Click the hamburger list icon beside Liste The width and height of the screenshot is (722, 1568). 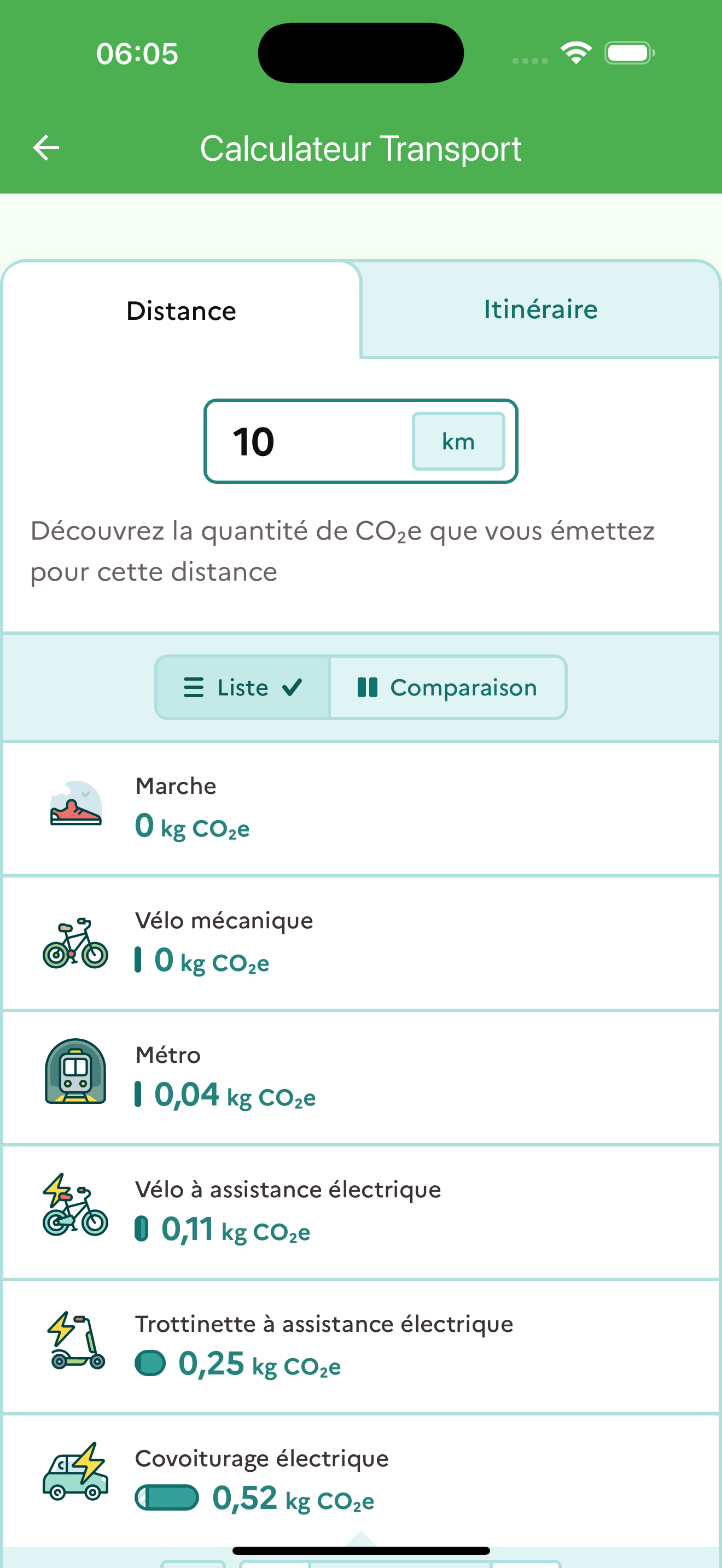193,687
